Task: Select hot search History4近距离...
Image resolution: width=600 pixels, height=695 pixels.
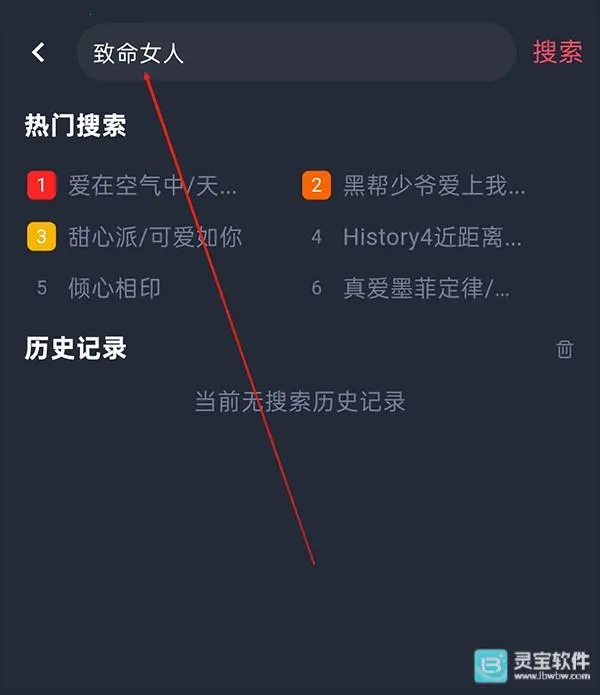Action: coord(431,237)
